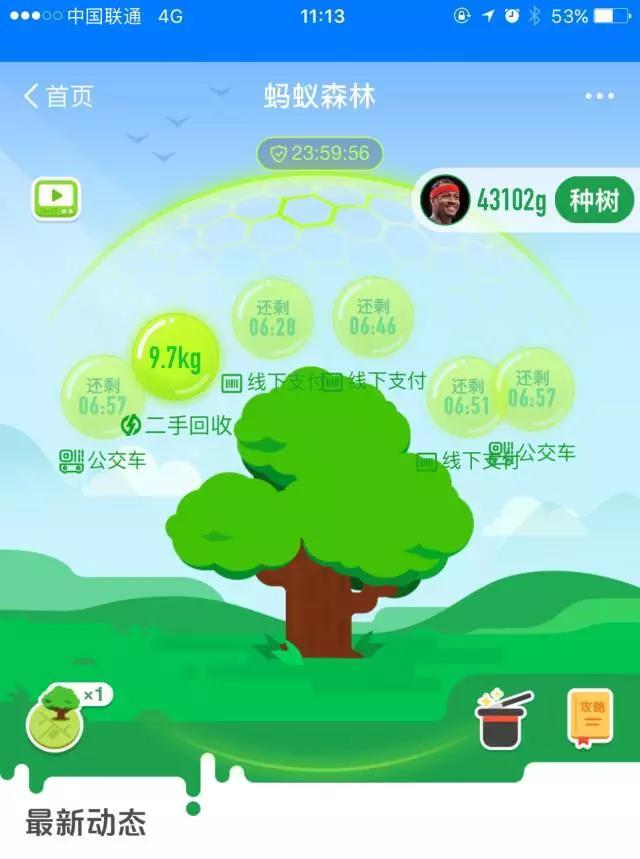Go back to 首页
The height and width of the screenshot is (859, 640).
(x=58, y=96)
